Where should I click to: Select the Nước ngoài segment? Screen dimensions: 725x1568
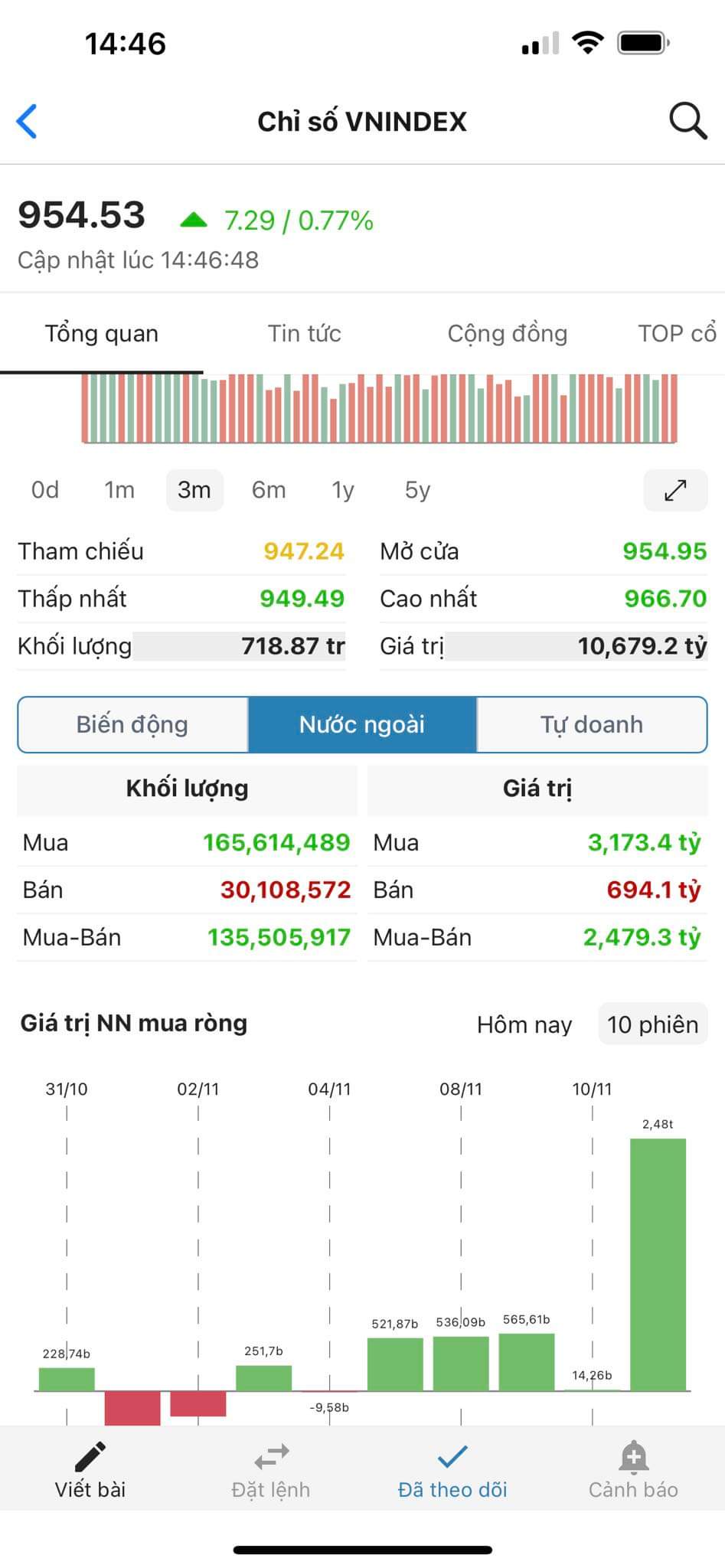(362, 724)
